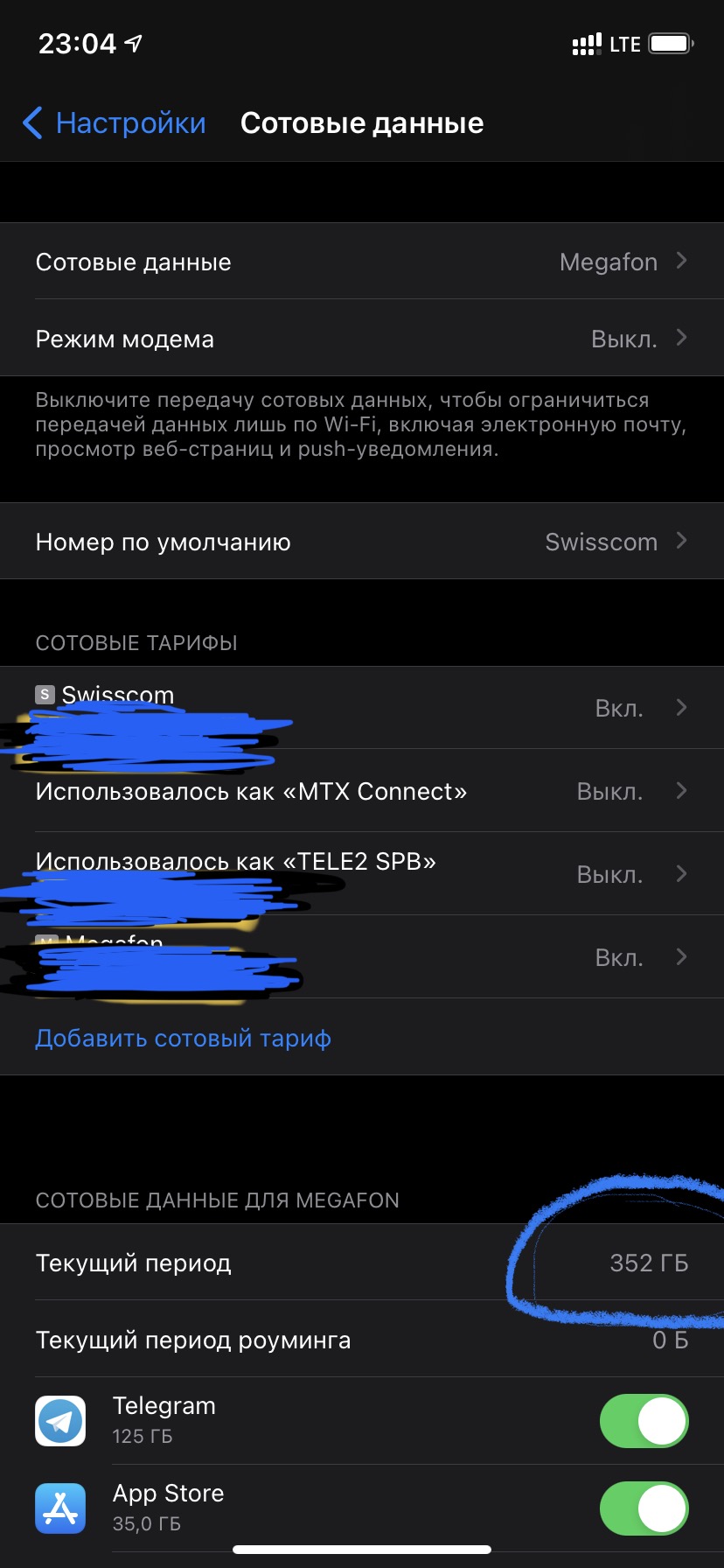The width and height of the screenshot is (724, 1568).
Task: Open Режим модема settings
Action: tap(362, 339)
